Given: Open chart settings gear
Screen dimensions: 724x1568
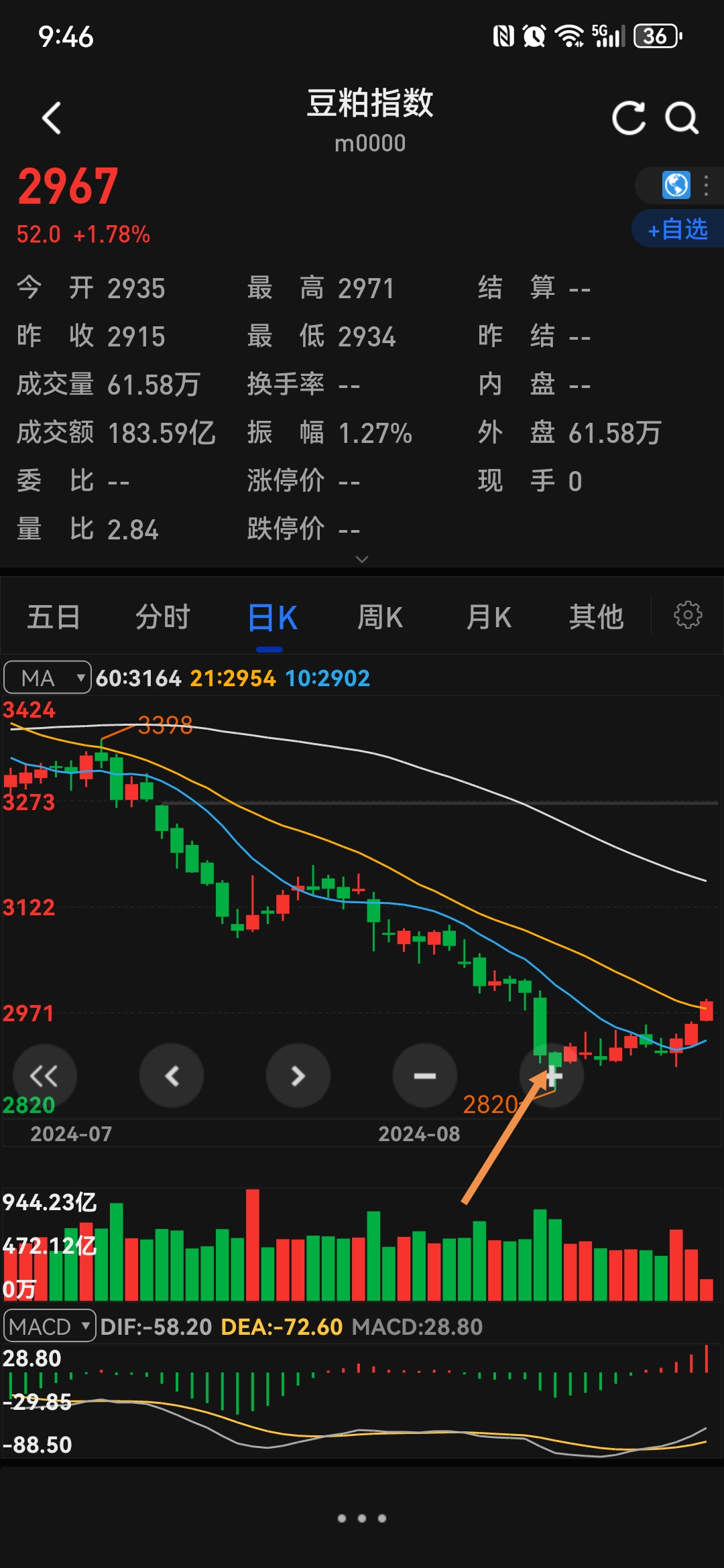Looking at the screenshot, I should pyautogui.click(x=688, y=614).
